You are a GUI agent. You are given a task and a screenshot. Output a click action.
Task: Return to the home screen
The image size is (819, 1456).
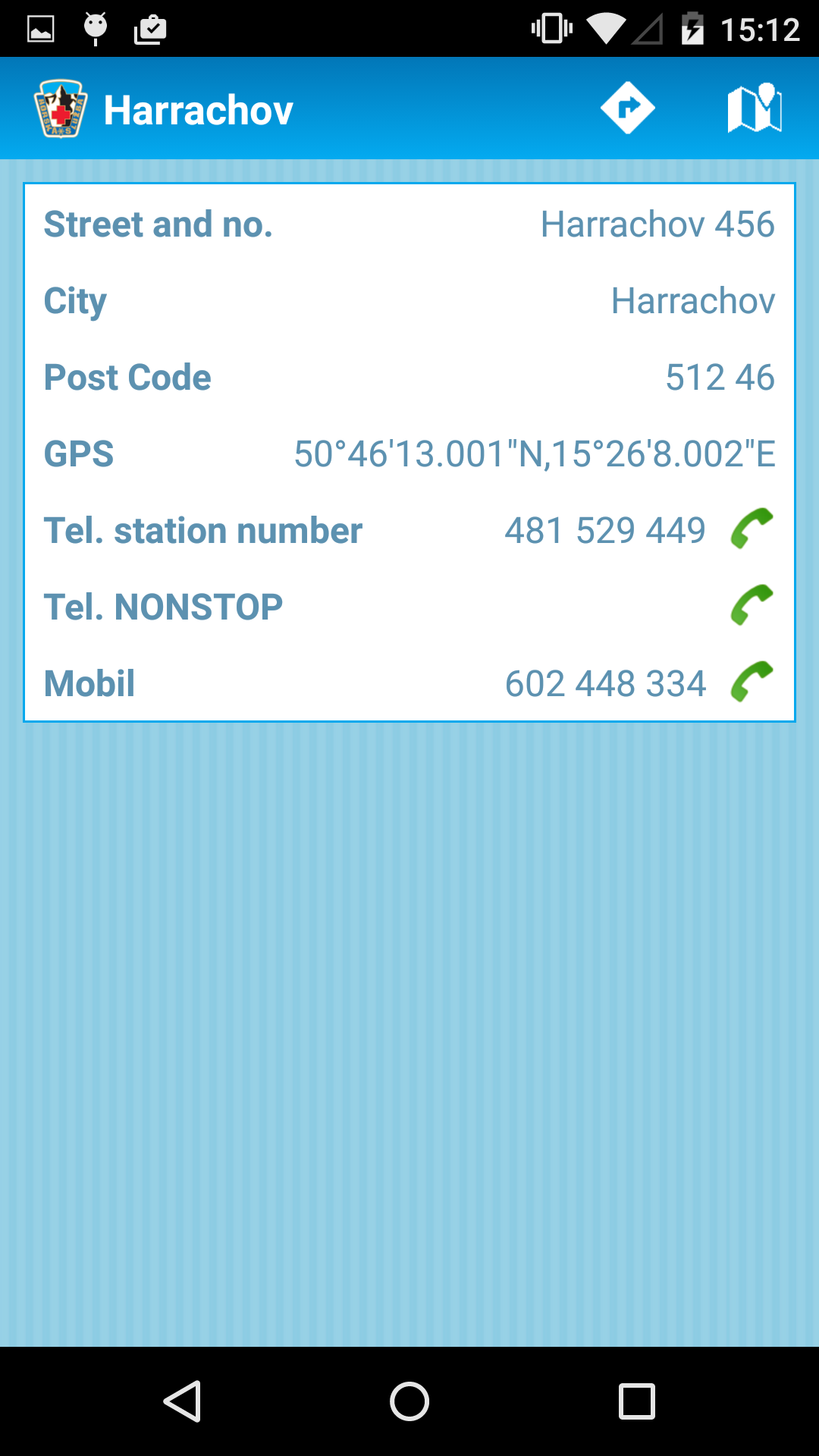tap(409, 1401)
